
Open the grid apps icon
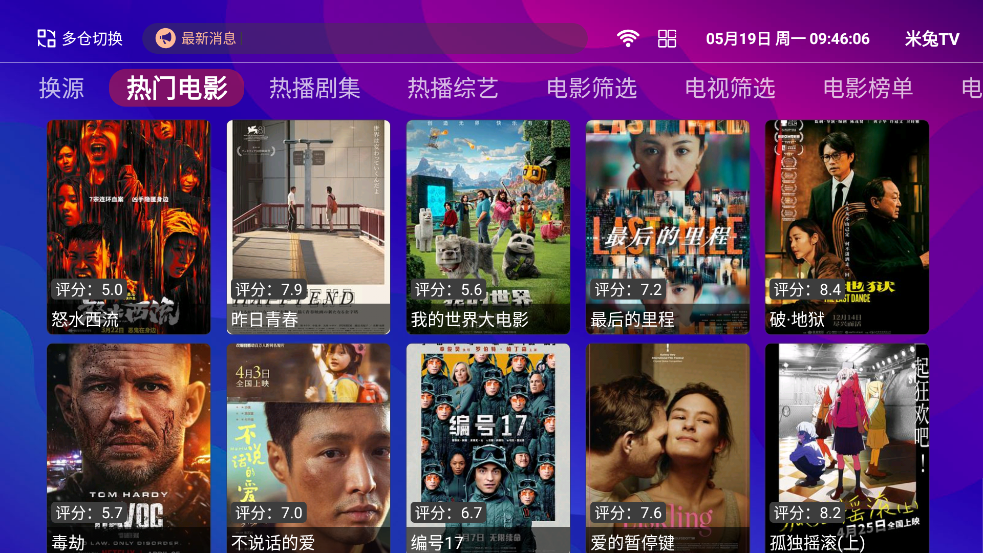click(x=667, y=39)
